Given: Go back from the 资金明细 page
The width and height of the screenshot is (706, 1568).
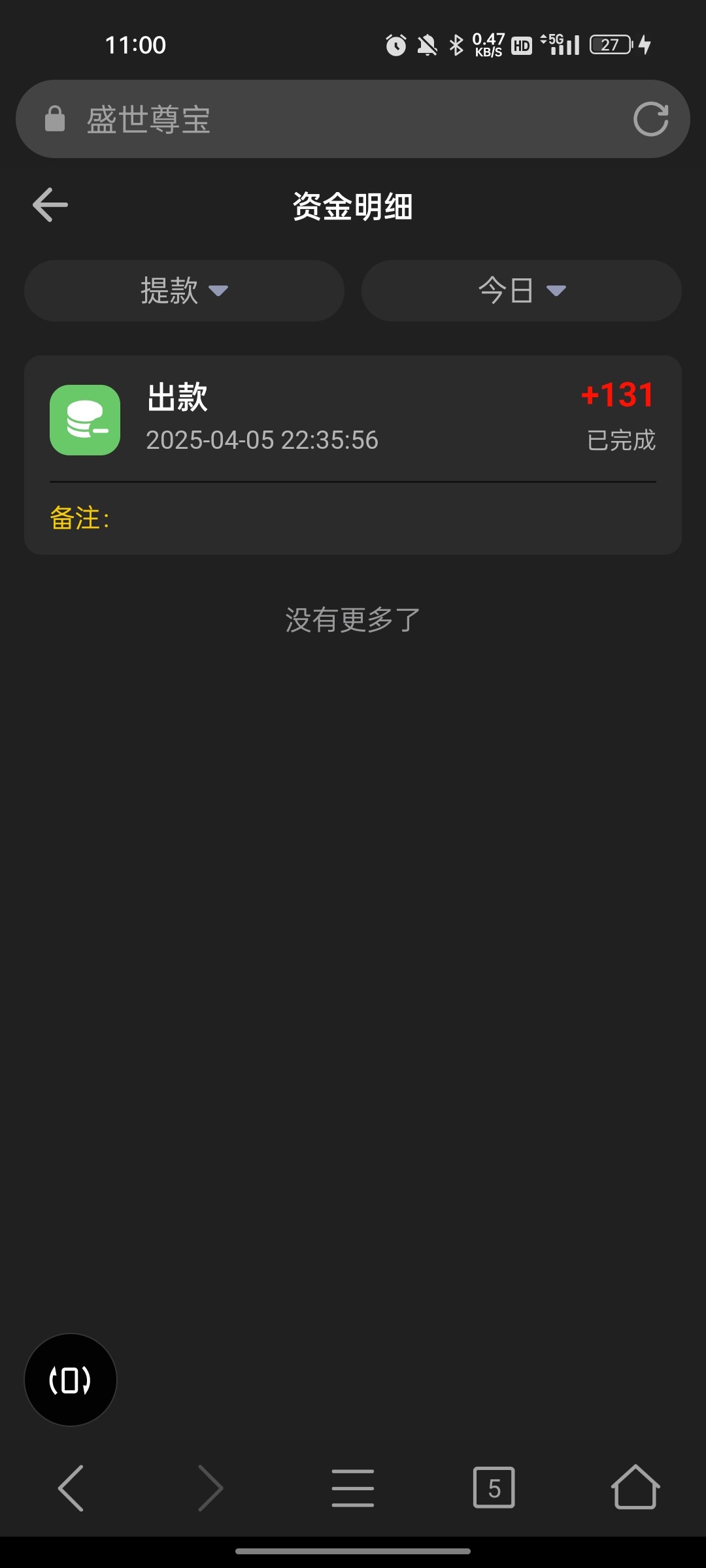Looking at the screenshot, I should [50, 205].
